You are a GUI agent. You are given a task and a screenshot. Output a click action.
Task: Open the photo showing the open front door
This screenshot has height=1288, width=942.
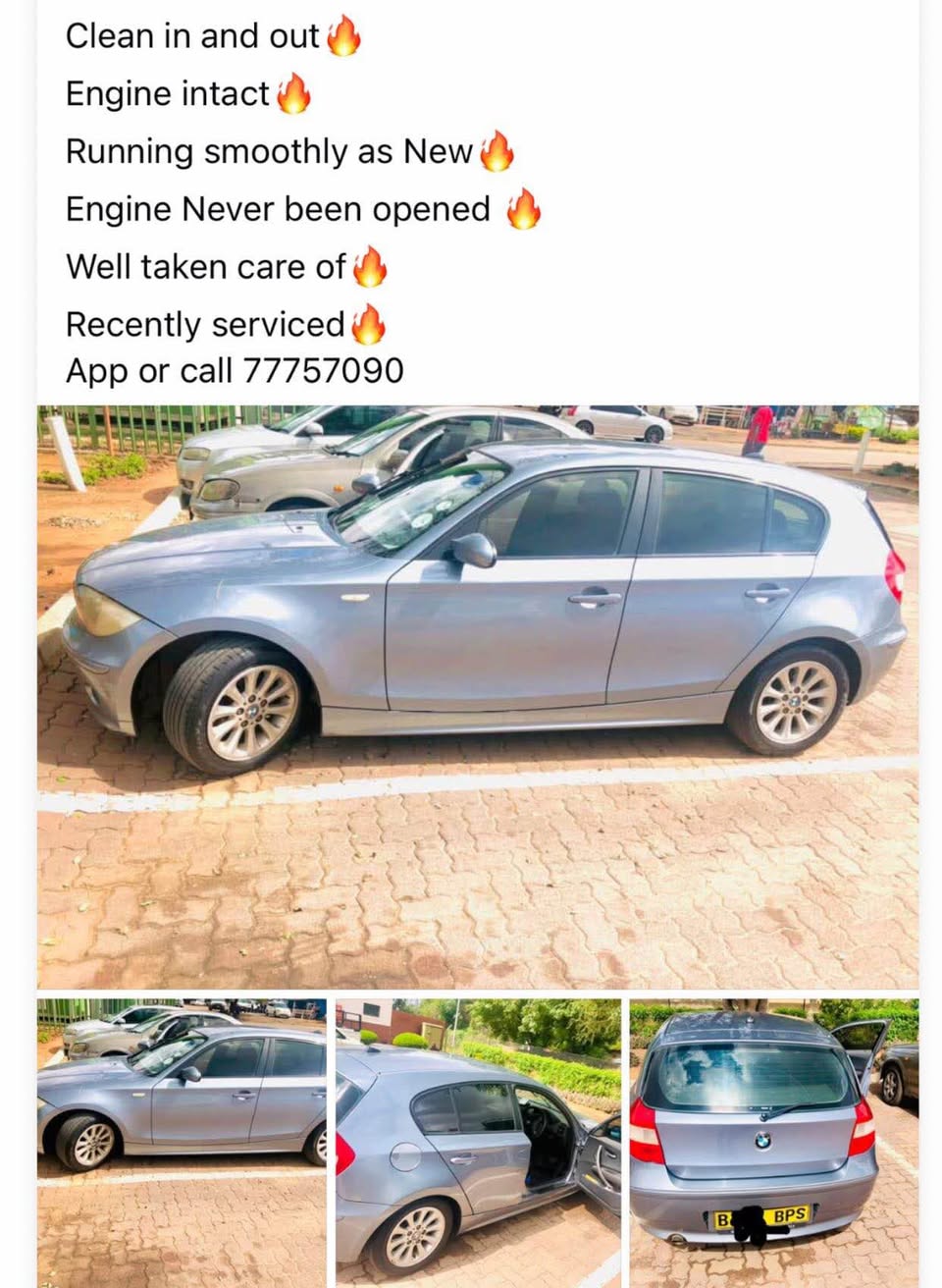click(478, 1142)
